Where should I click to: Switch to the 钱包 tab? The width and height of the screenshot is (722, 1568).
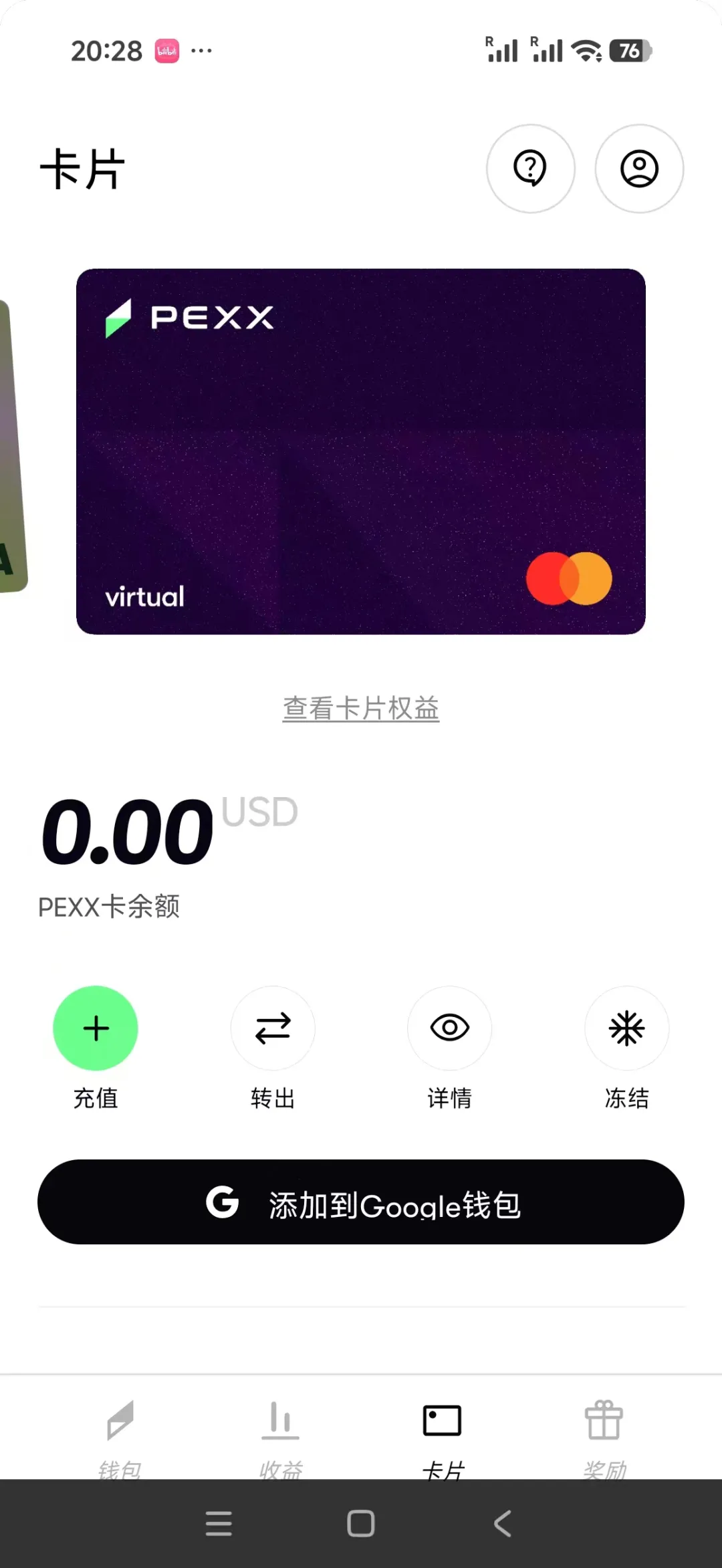click(120, 1434)
